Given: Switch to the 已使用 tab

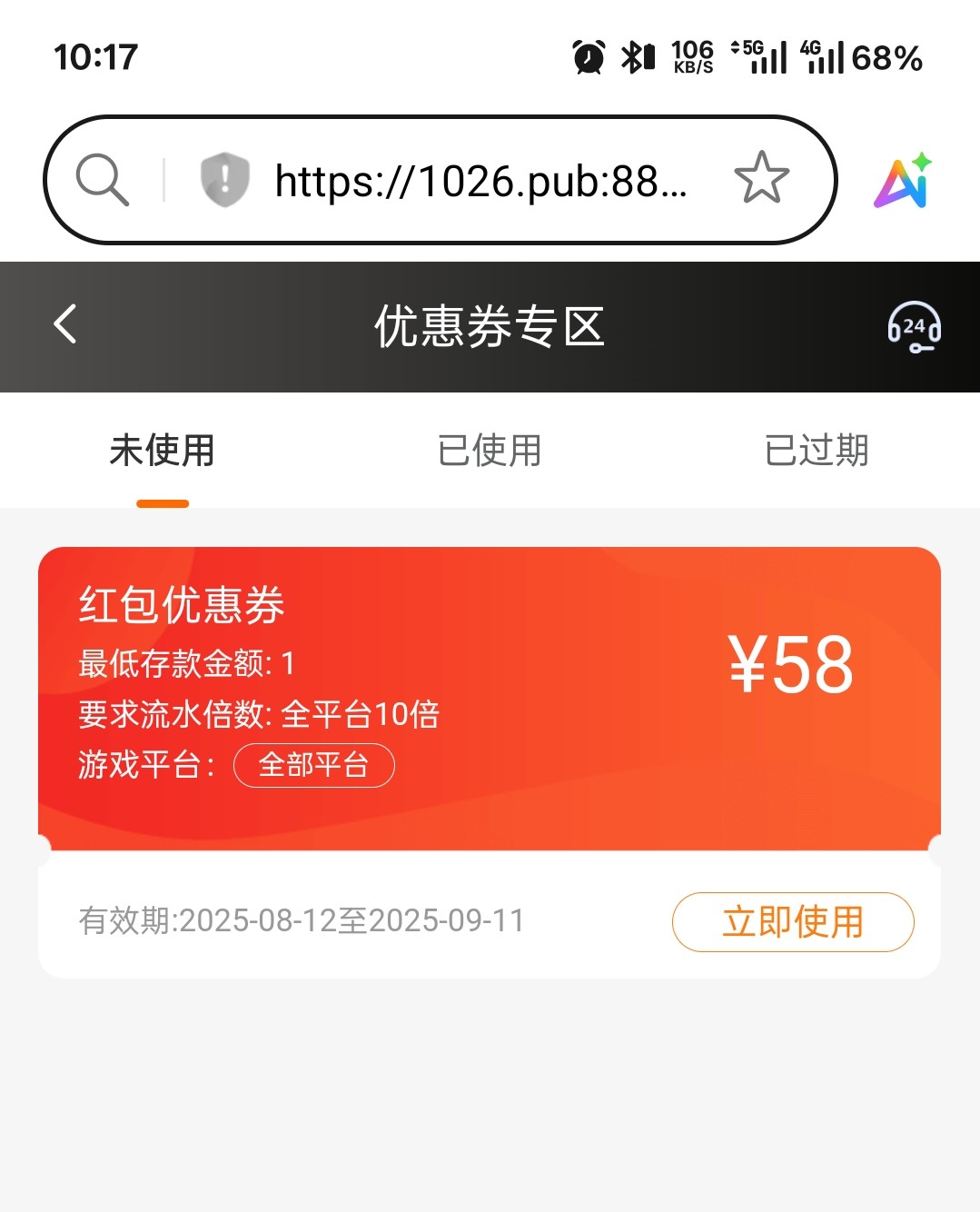Looking at the screenshot, I should (490, 451).
